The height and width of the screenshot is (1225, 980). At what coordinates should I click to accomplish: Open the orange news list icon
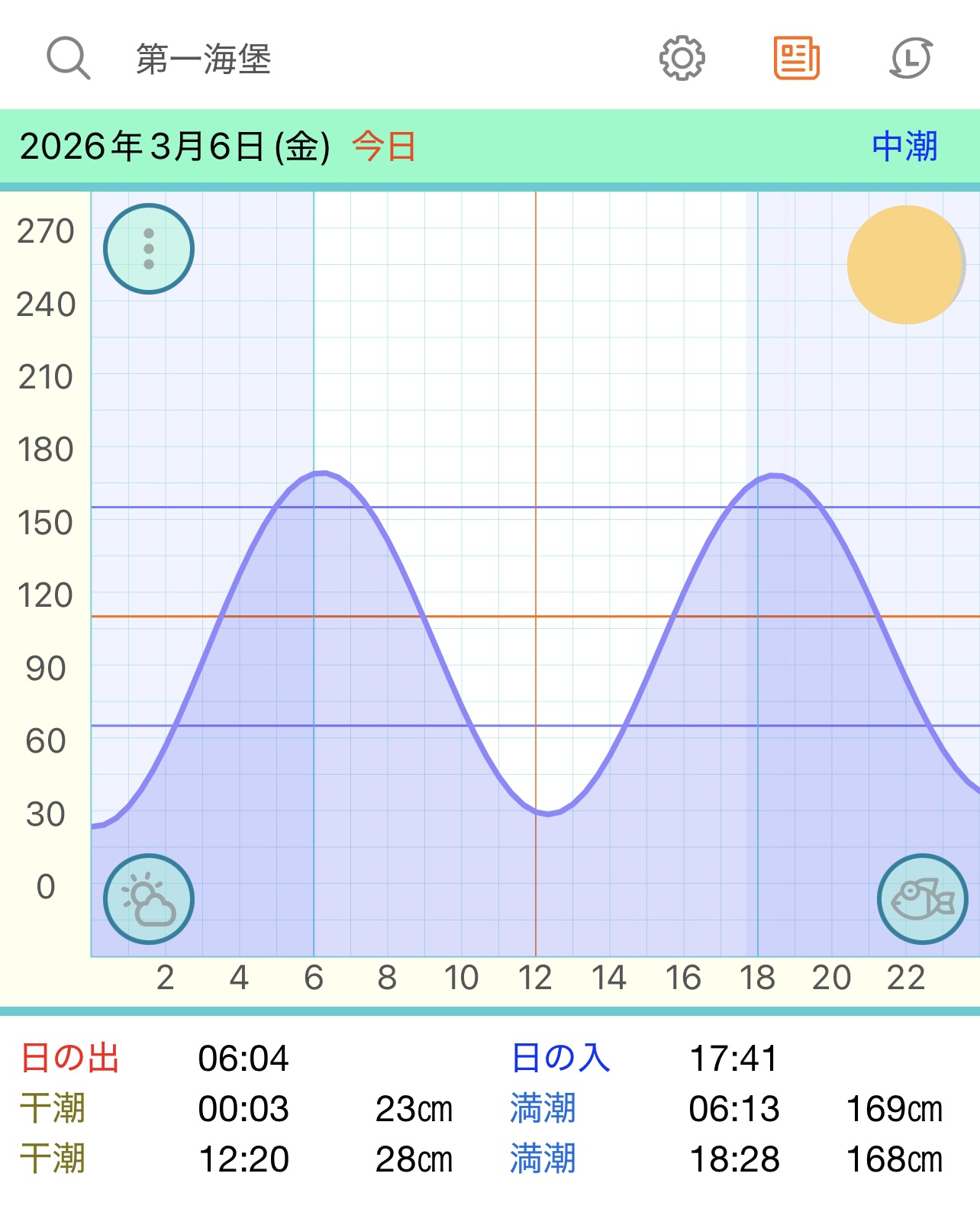point(796,58)
